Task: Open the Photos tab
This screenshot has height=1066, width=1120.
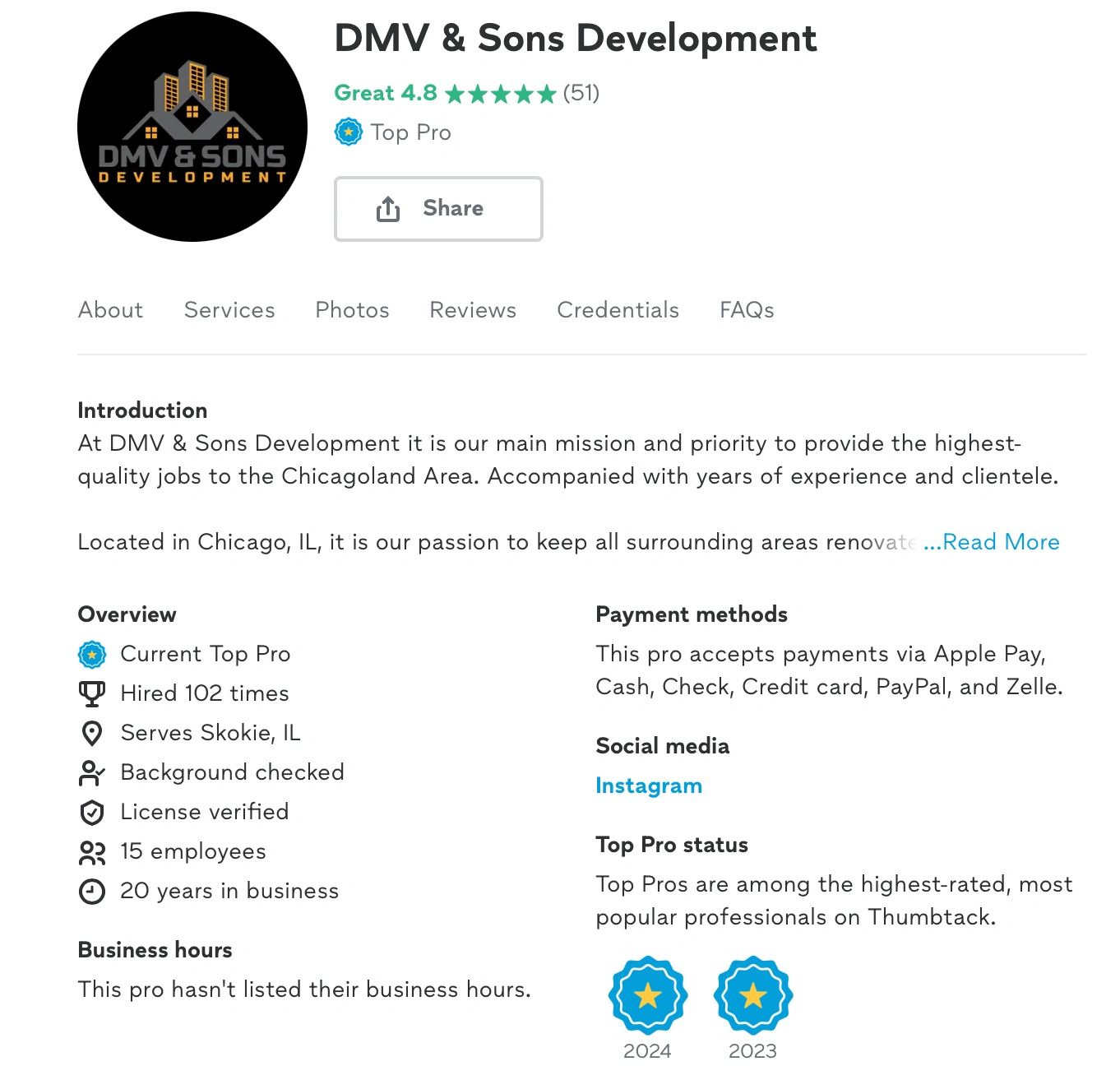Action: point(352,310)
